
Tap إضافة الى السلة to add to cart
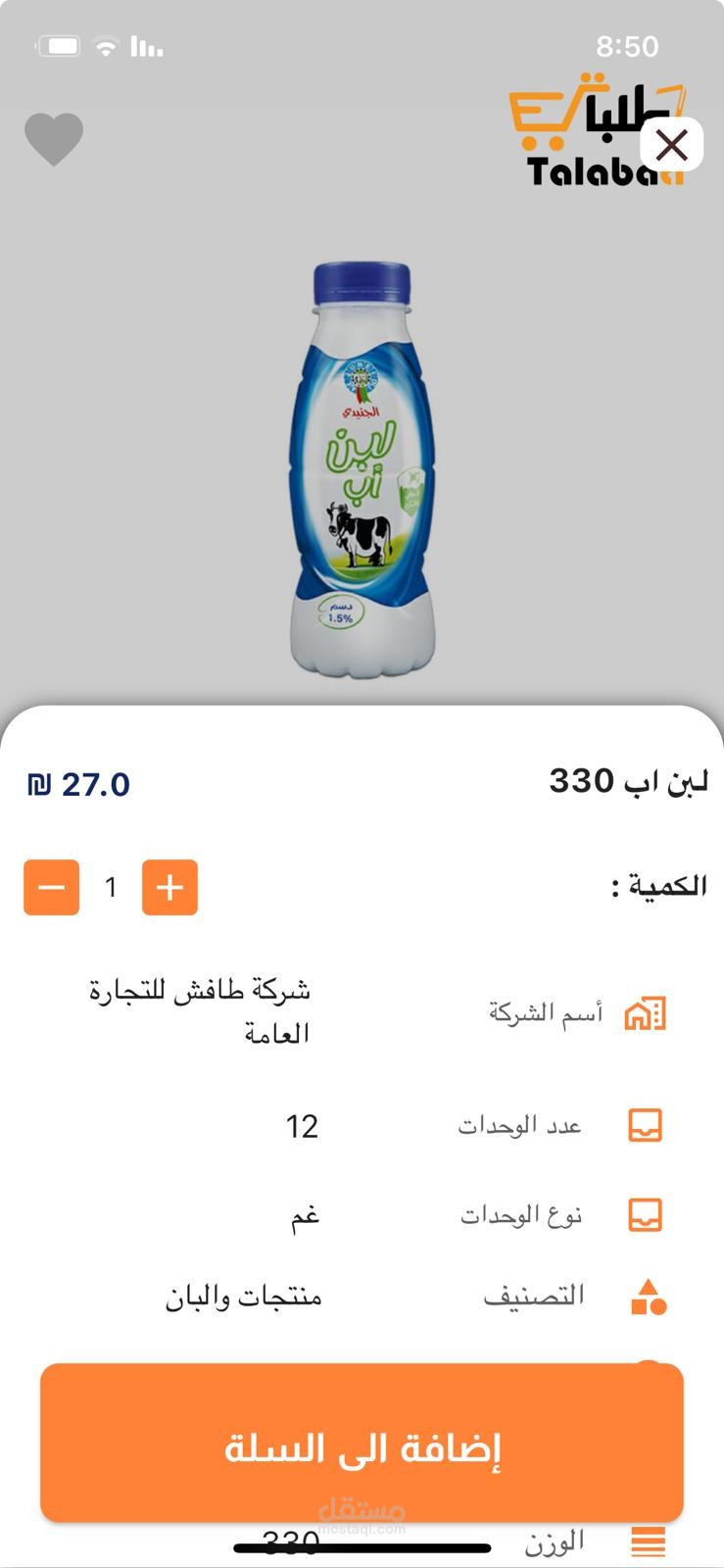(x=362, y=1445)
